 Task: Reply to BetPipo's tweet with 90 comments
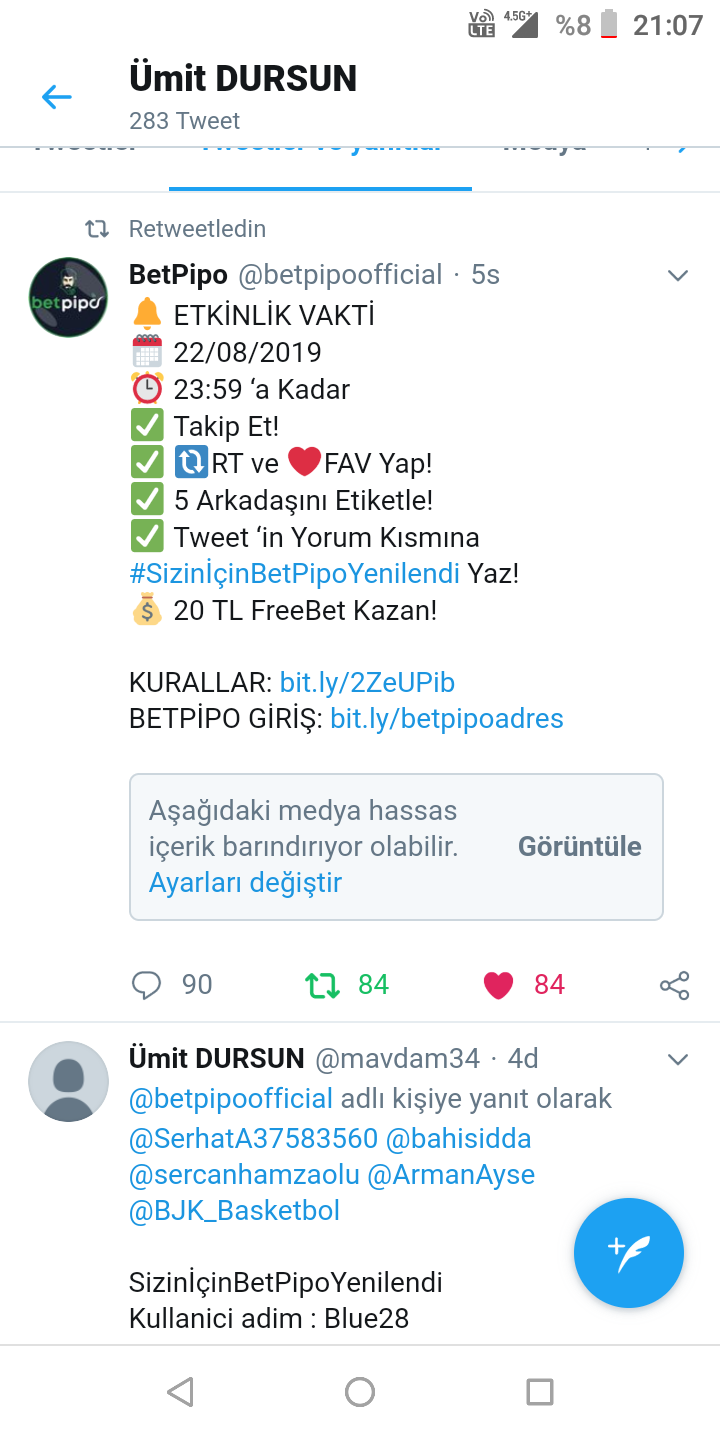click(147, 985)
